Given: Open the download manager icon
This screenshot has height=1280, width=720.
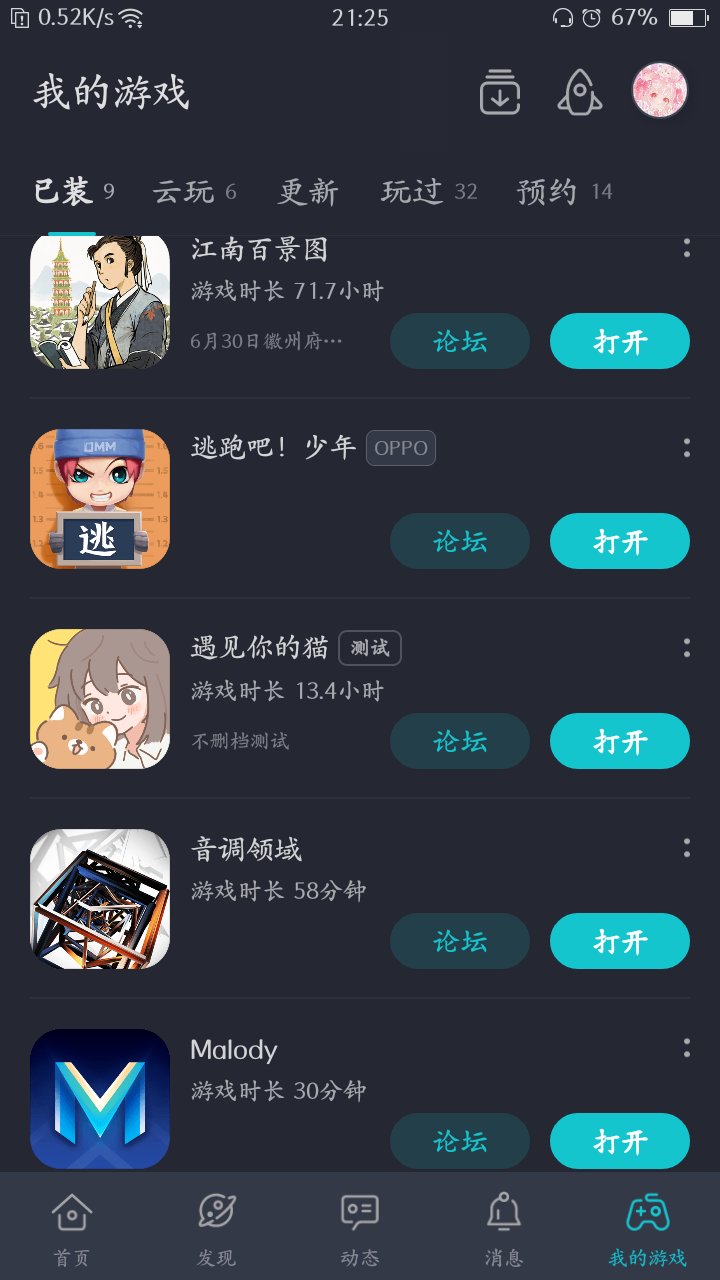Looking at the screenshot, I should pyautogui.click(x=499, y=92).
